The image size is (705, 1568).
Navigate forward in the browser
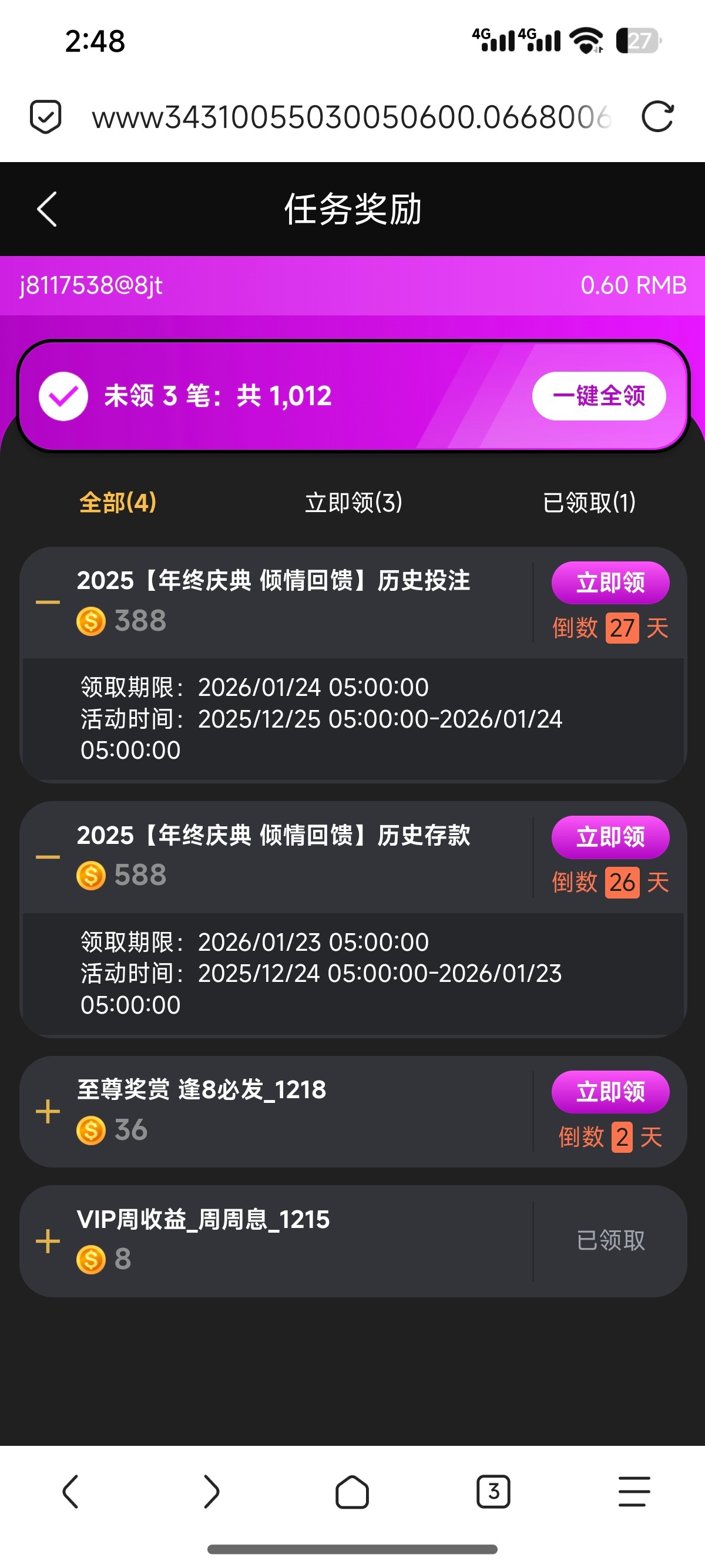[x=211, y=1491]
